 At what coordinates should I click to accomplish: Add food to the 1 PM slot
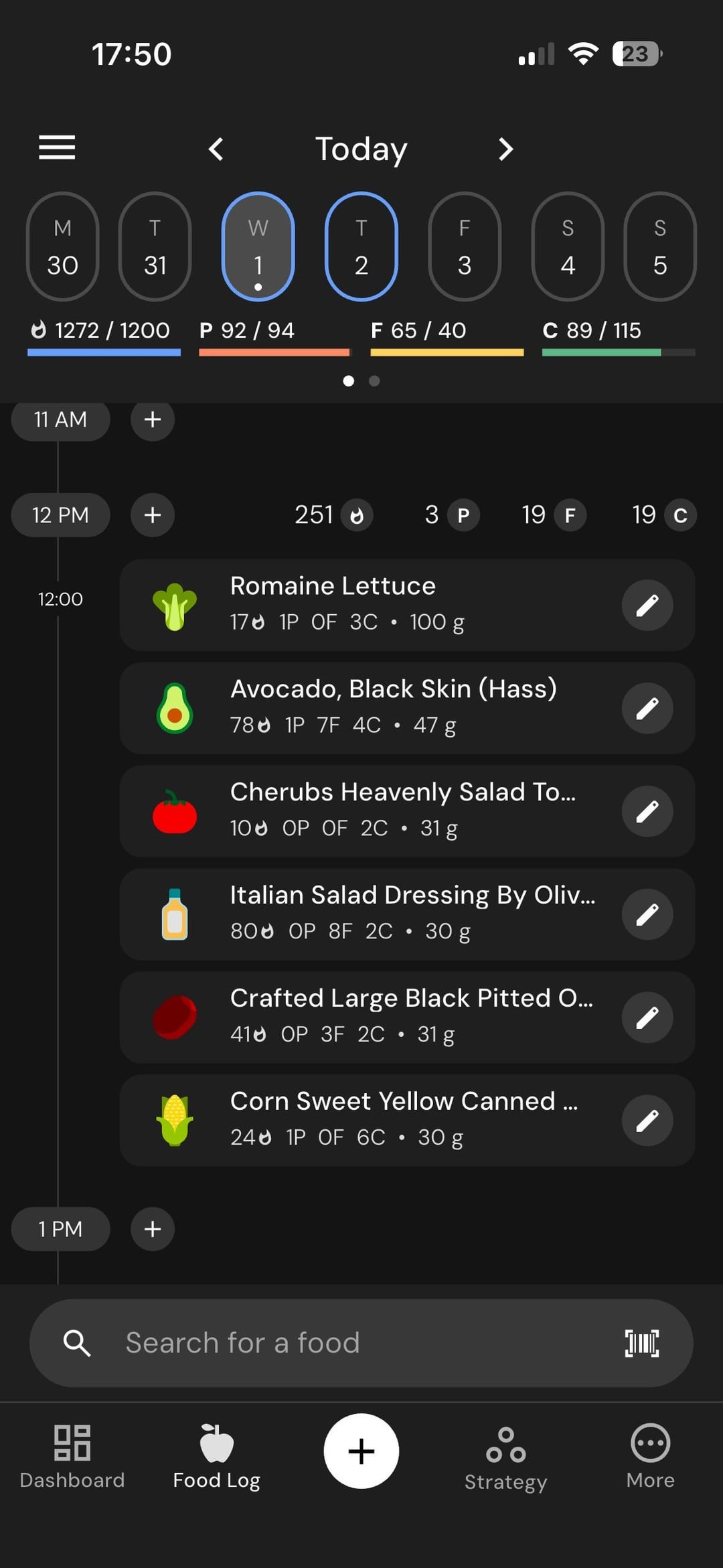click(153, 1229)
